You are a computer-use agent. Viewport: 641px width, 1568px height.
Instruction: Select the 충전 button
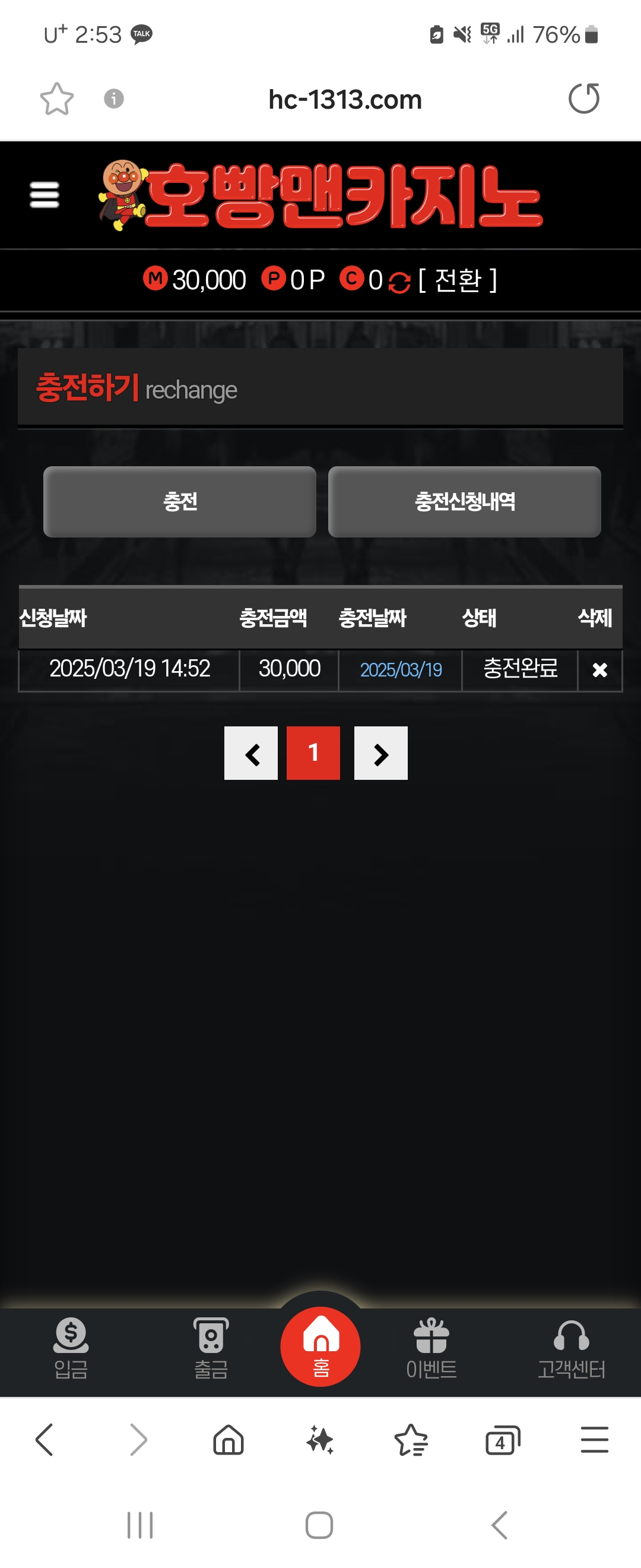click(179, 501)
